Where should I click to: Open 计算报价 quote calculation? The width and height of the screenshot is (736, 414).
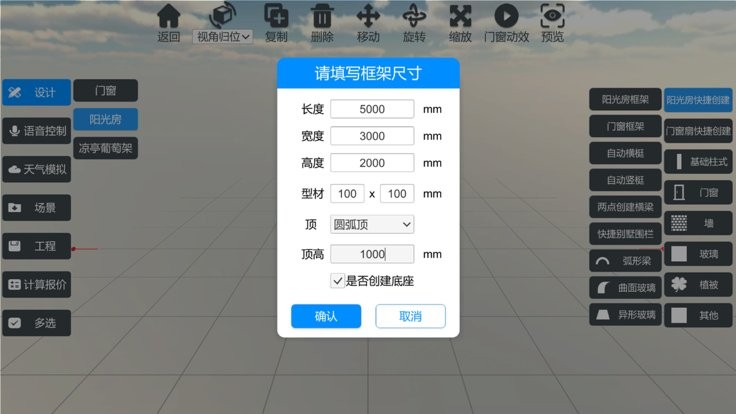point(36,284)
